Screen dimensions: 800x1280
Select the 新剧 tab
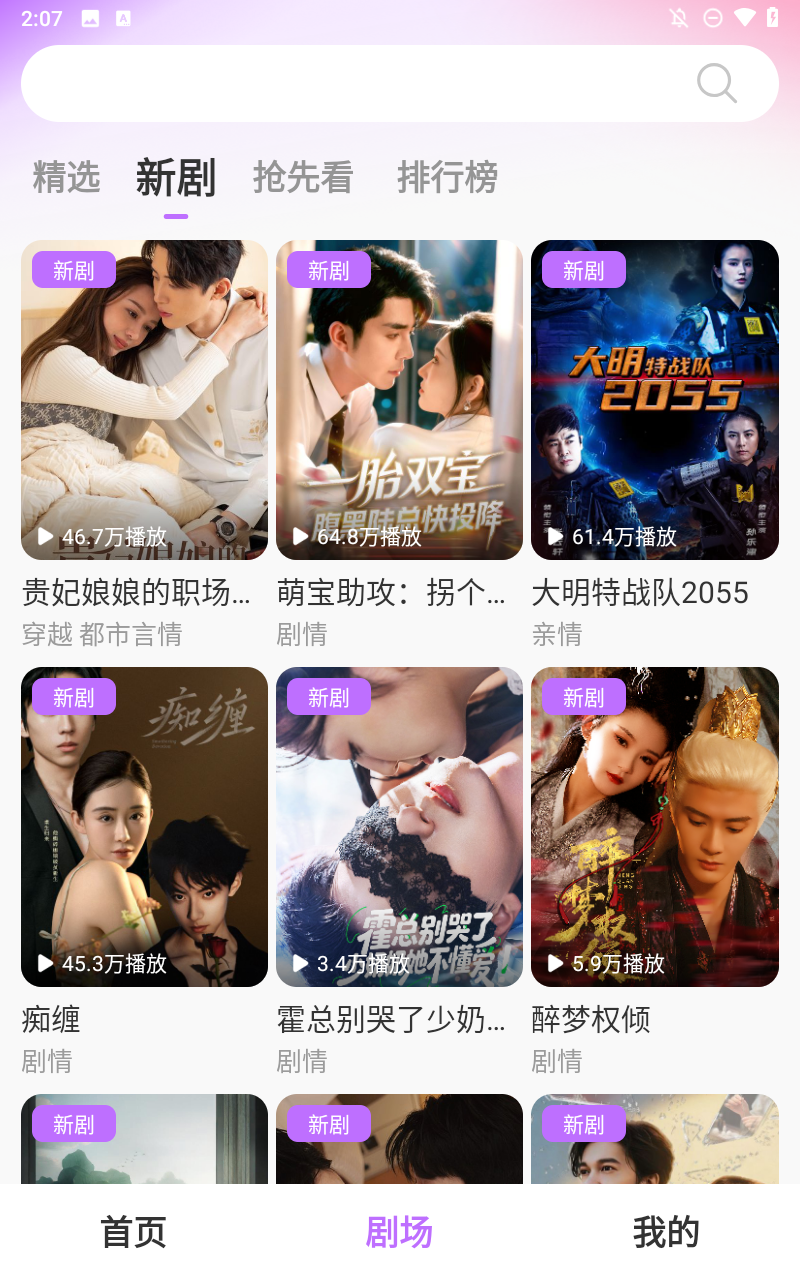pyautogui.click(x=176, y=178)
